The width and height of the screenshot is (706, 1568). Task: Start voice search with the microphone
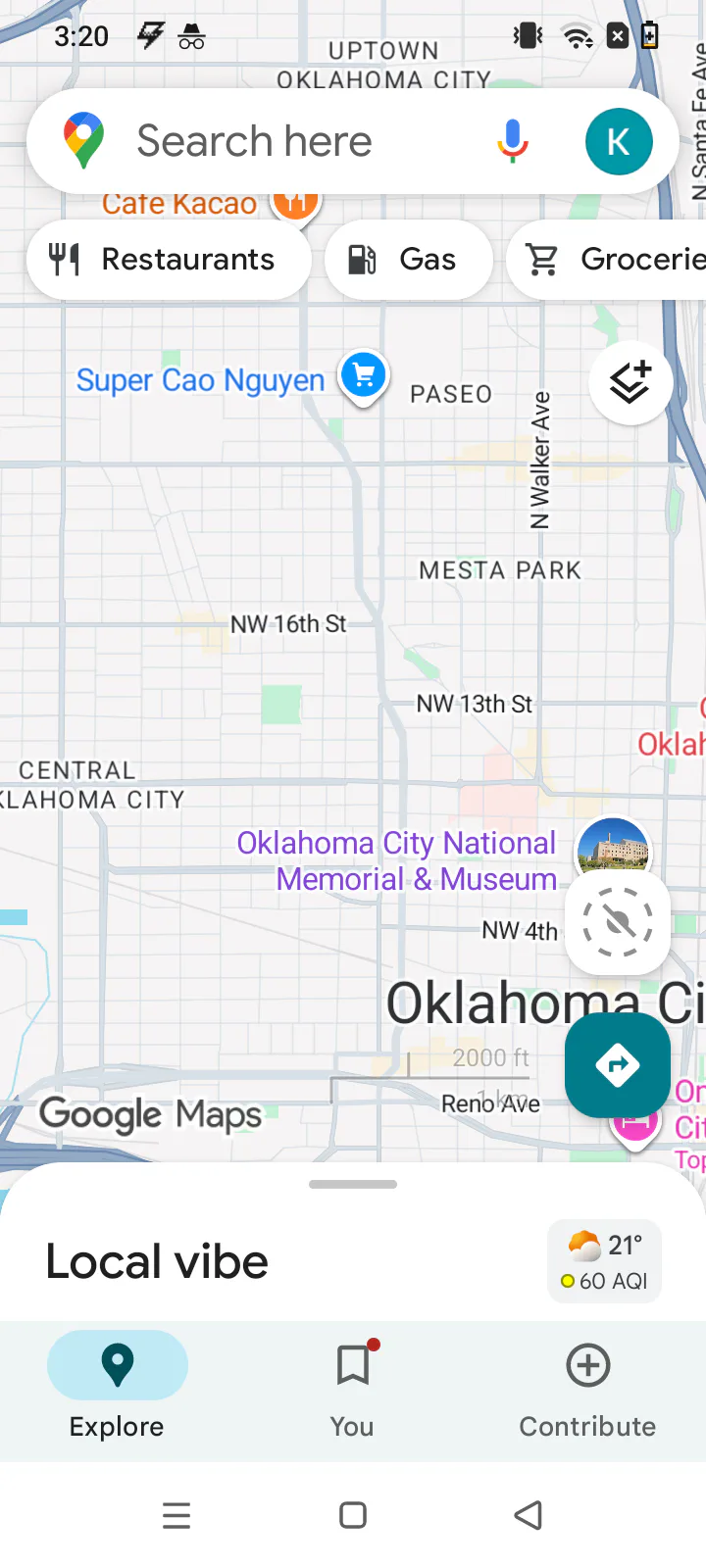(512, 141)
